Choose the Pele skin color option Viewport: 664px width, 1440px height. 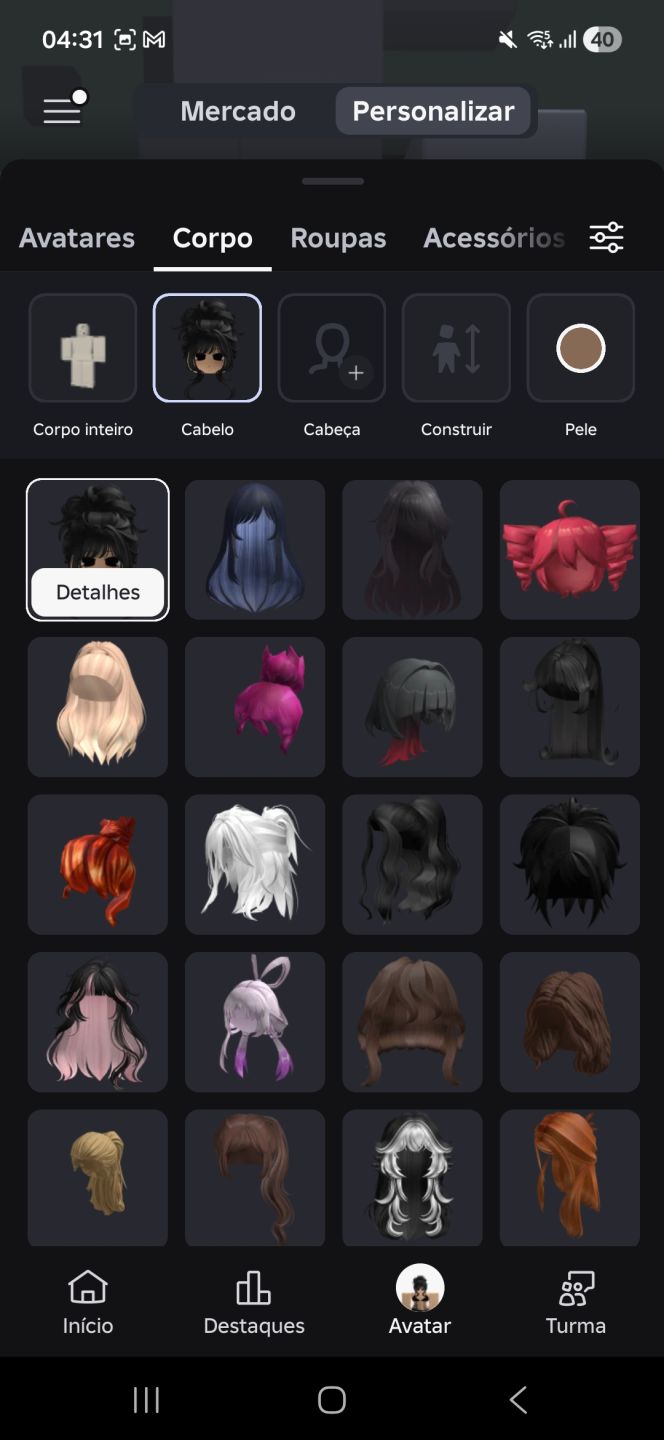pyautogui.click(x=581, y=348)
